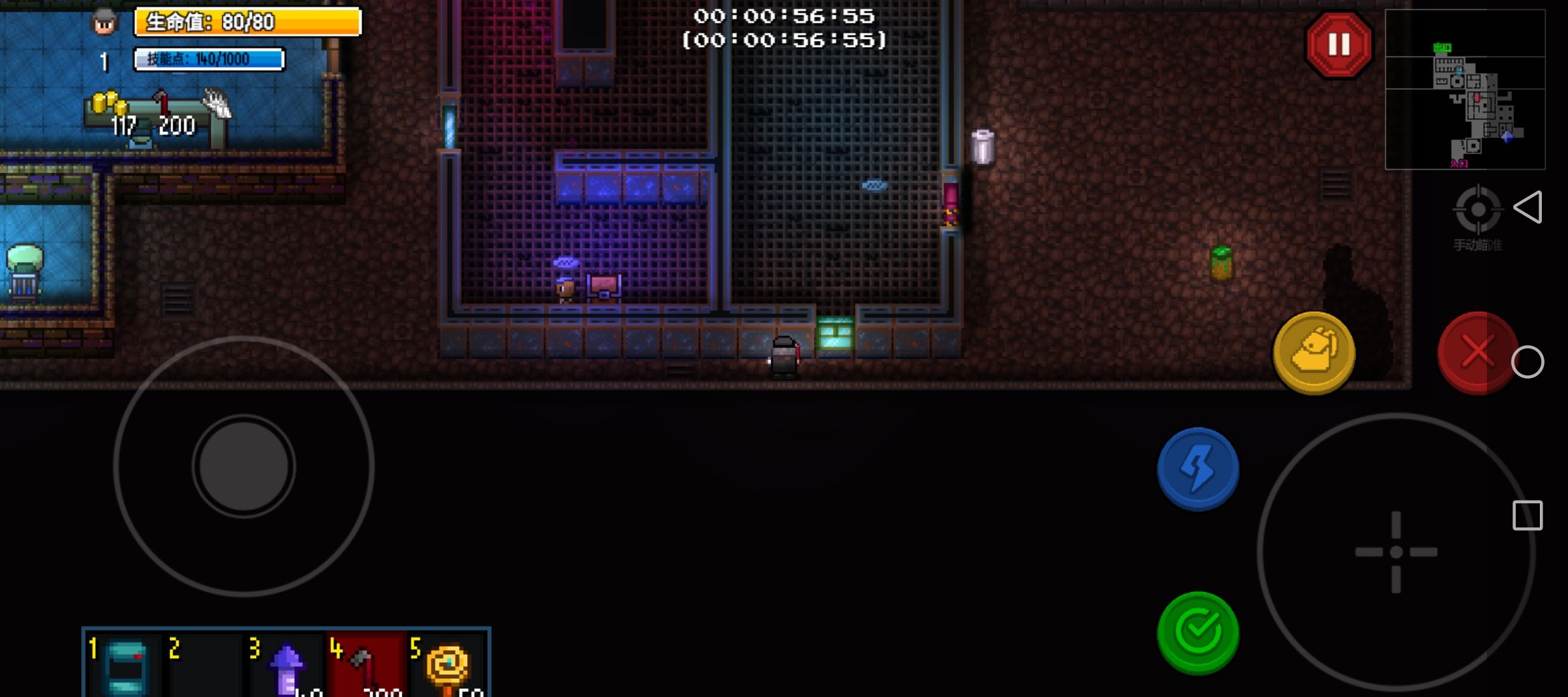Toggle manual aim crosshair

[1478, 211]
